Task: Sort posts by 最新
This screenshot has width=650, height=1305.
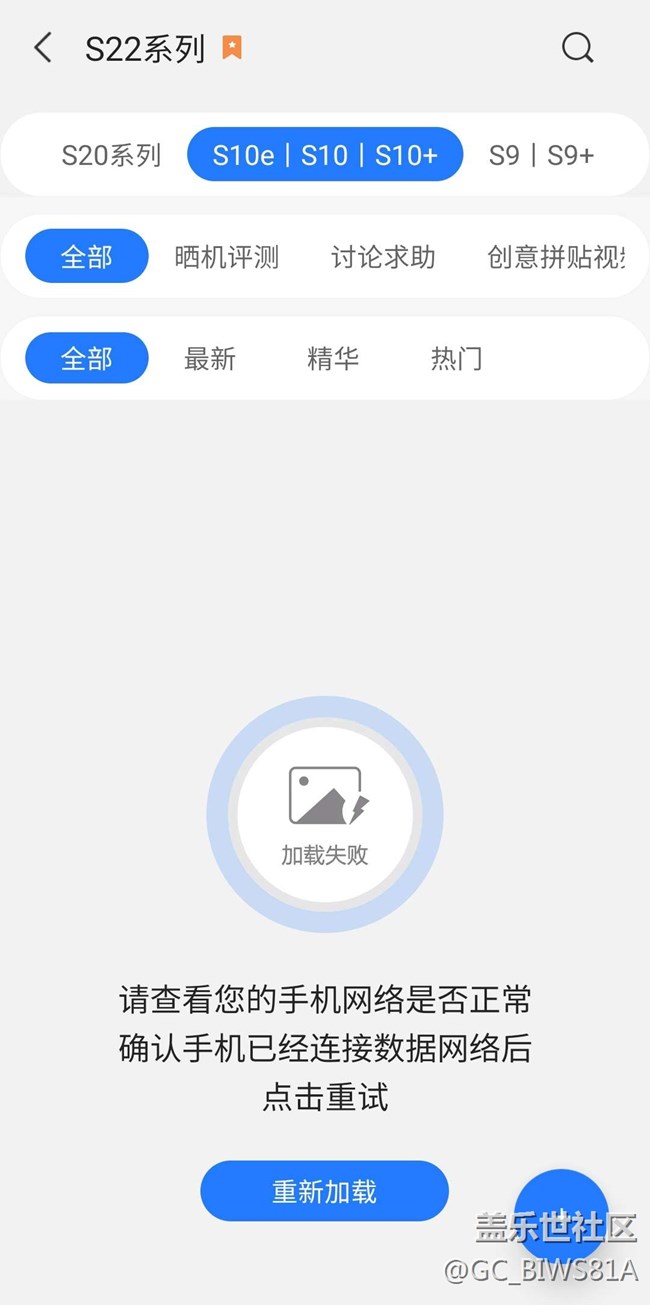Action: click(x=210, y=358)
